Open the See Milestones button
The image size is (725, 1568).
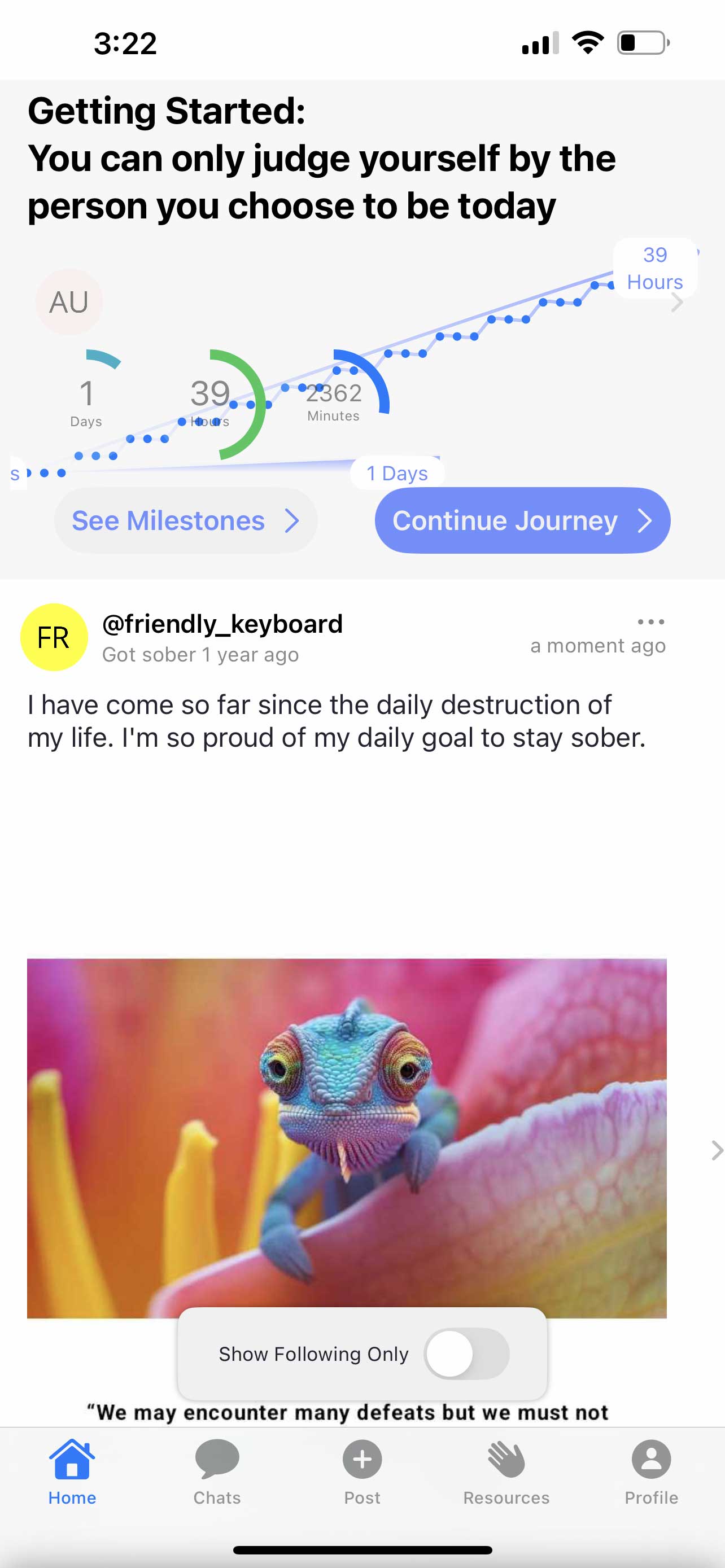tap(185, 520)
